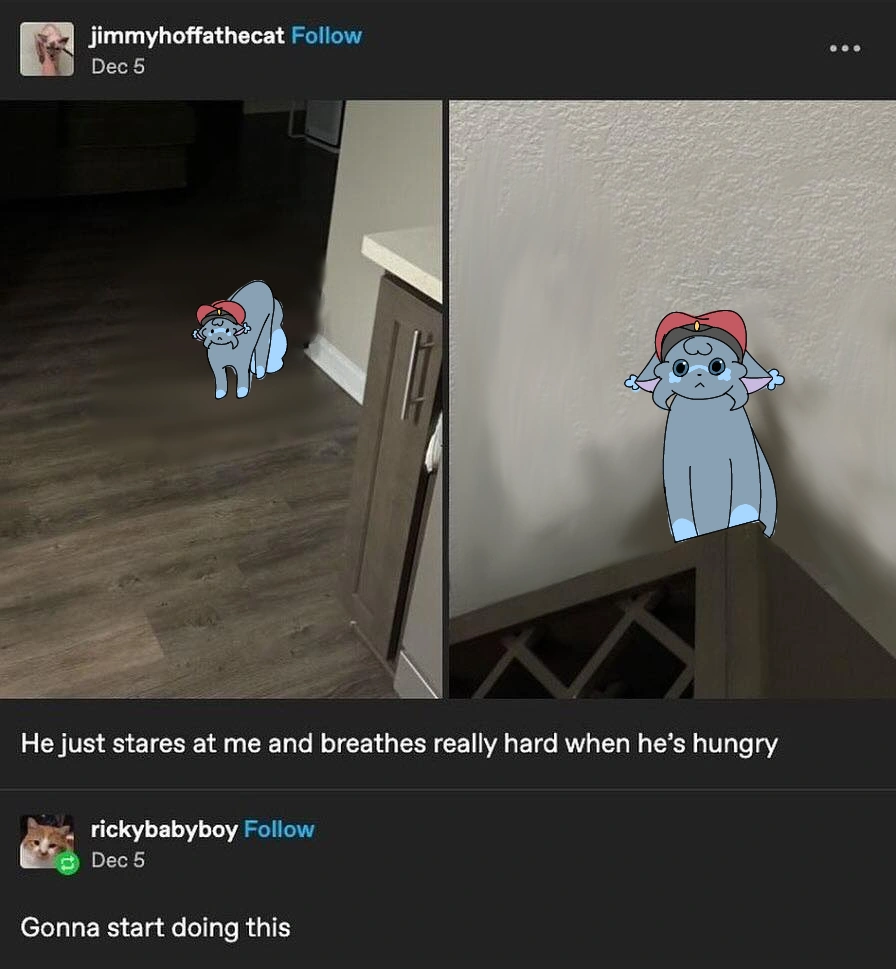Viewport: 896px width, 969px height.
Task: Follow jimmyhoffathecat
Action: pos(326,36)
